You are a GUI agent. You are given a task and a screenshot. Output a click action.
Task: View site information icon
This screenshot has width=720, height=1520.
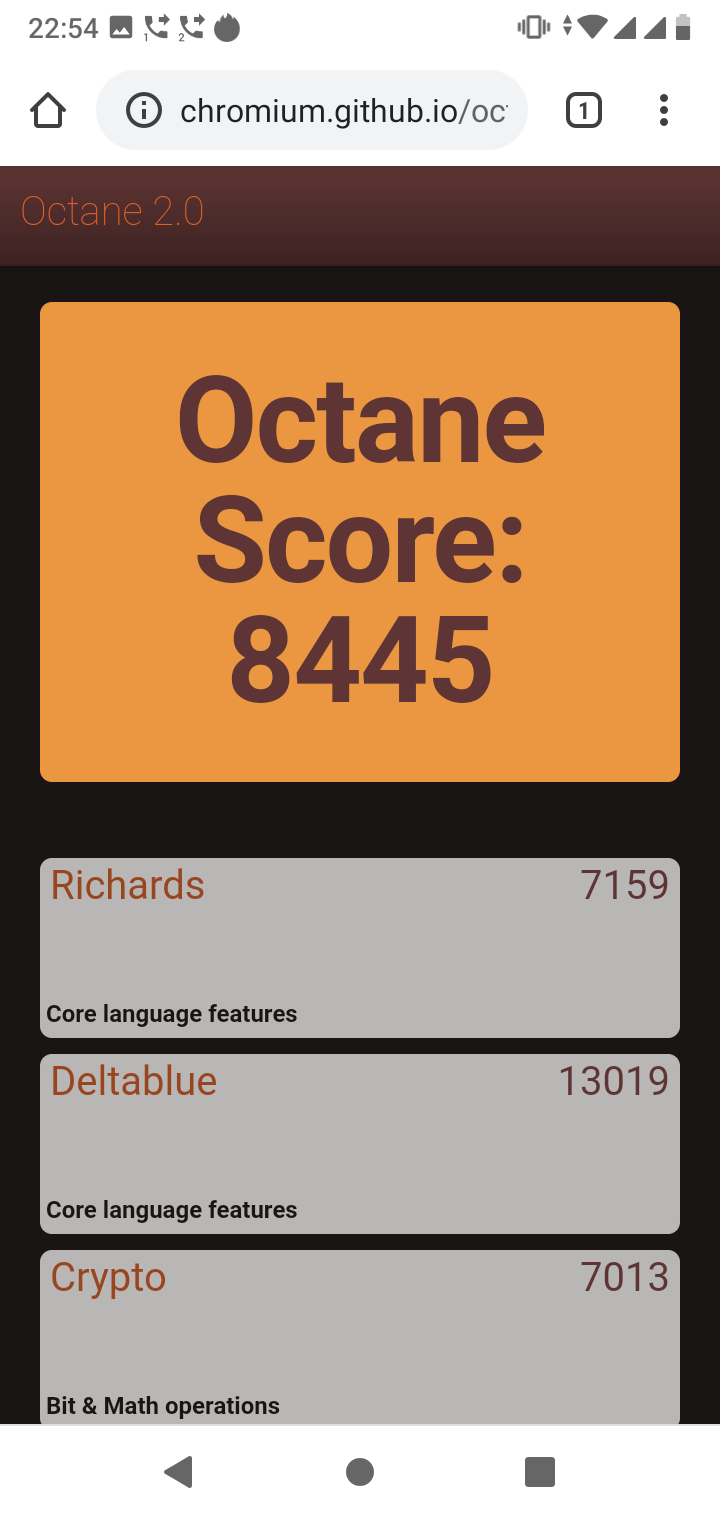click(144, 110)
